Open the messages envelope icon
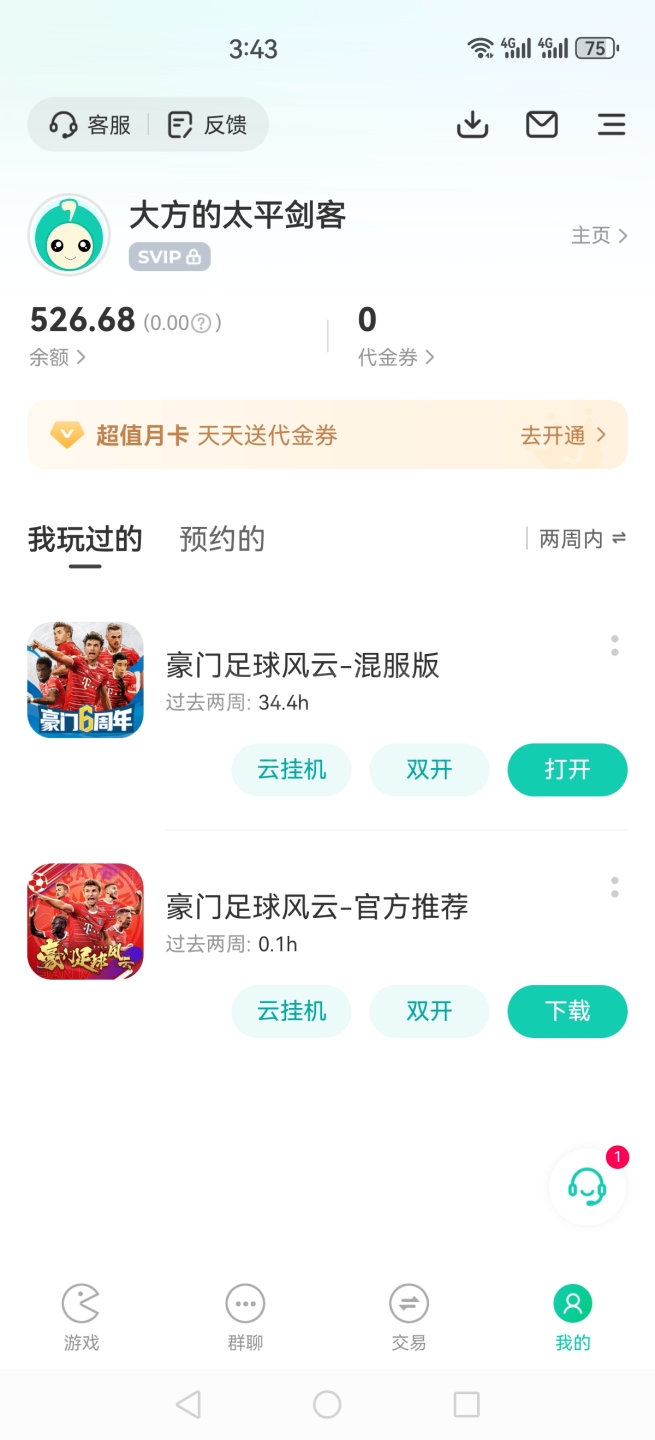Screen dimensions: 655x1440 (x=541, y=124)
